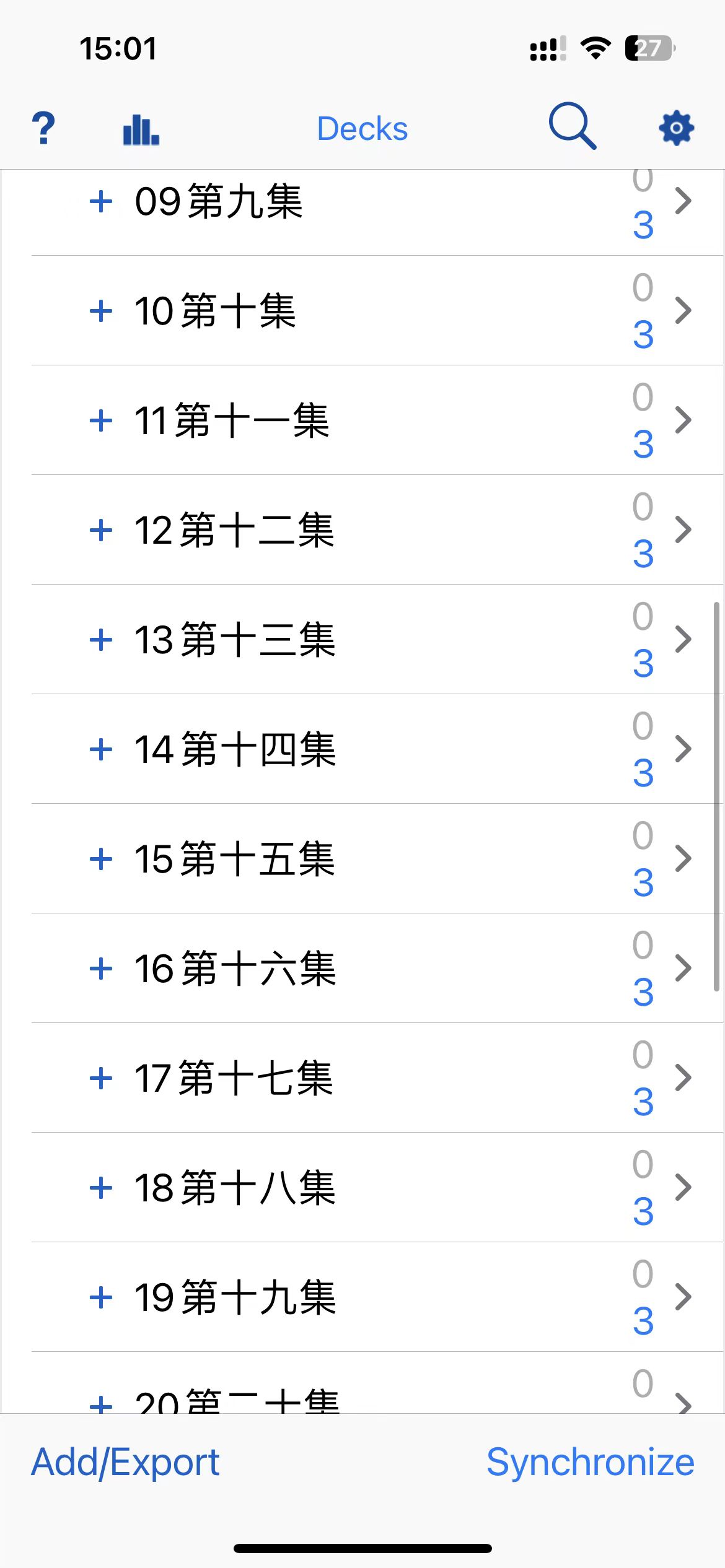The image size is (725, 1568).
Task: Expand the plus next to 10 第十集
Action: 101,311
